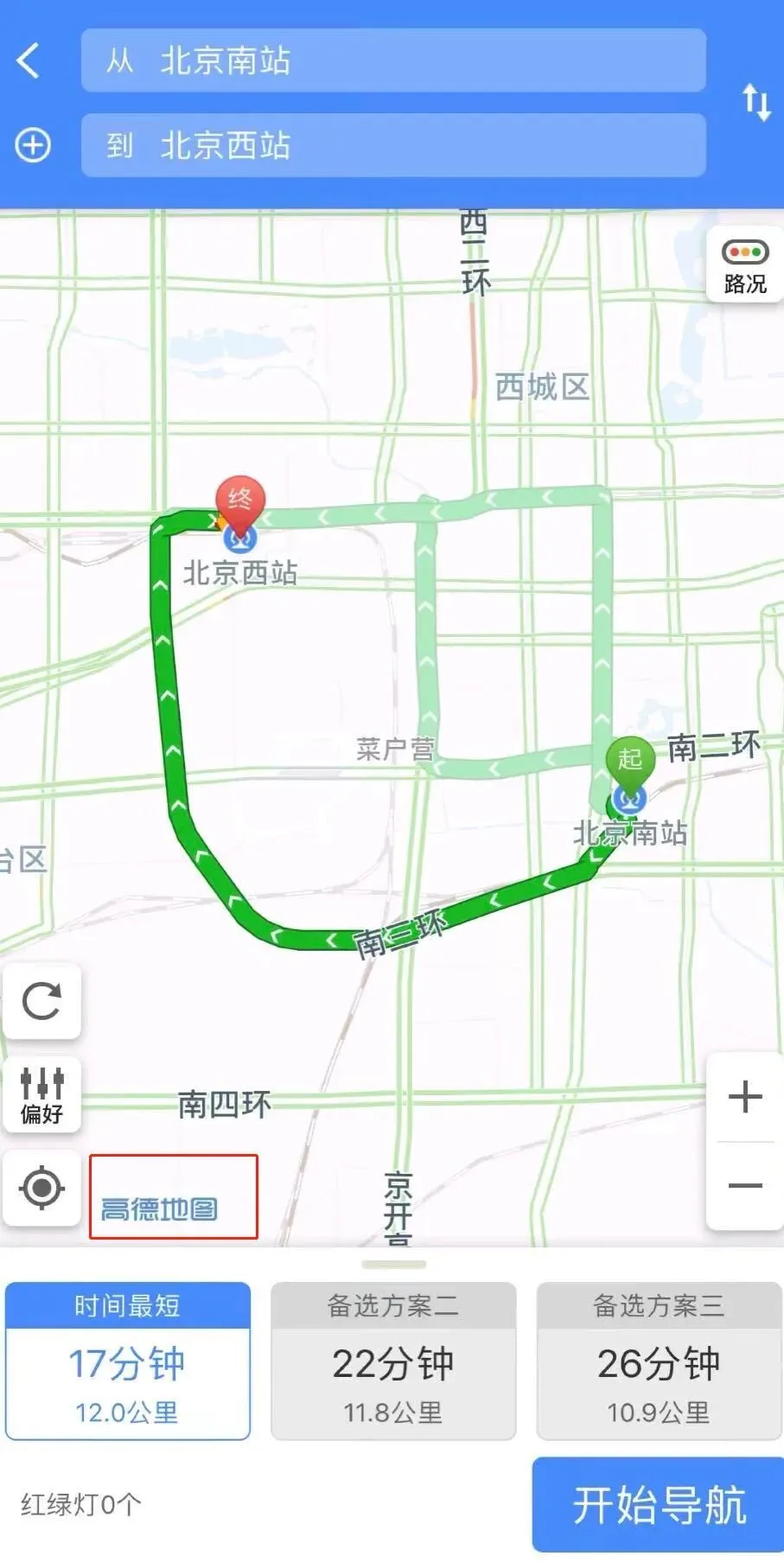Image resolution: width=784 pixels, height=1562 pixels.
Task: Select the 时间最短 17分钟 route
Action: 128,1361
